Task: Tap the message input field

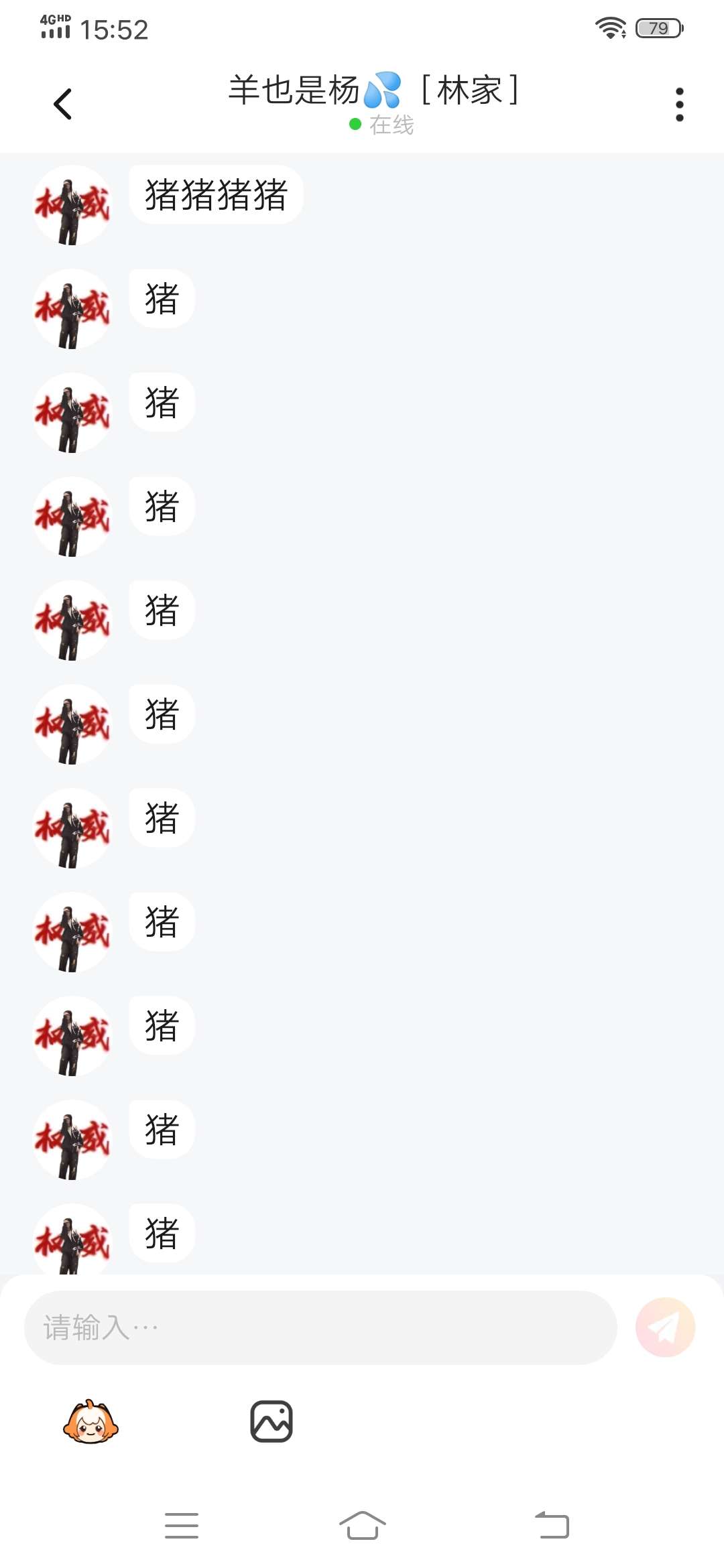Action: click(320, 1327)
